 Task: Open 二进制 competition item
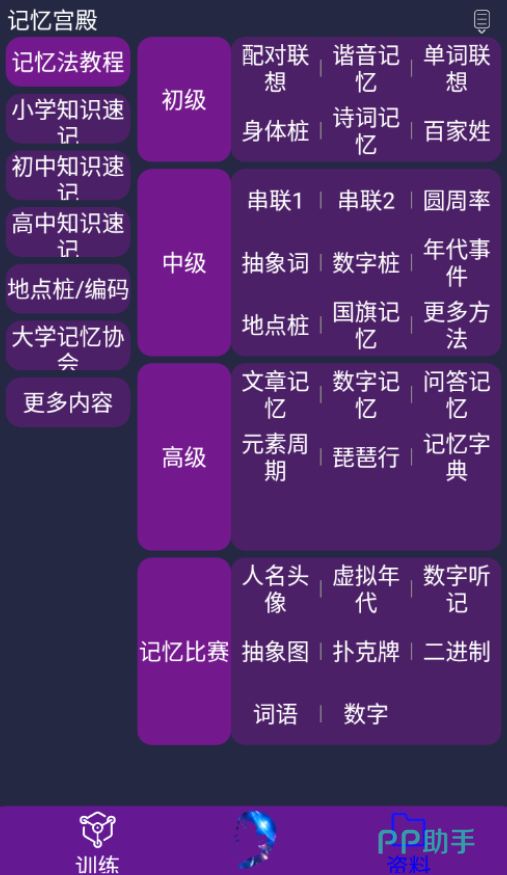click(x=457, y=652)
